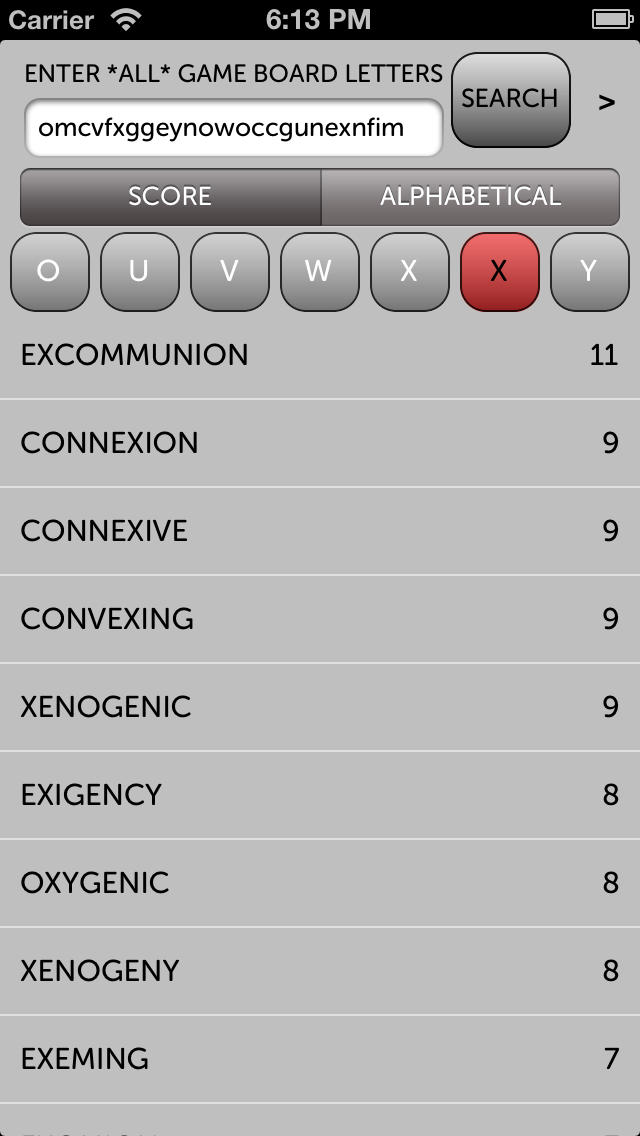The width and height of the screenshot is (640, 1136).
Task: Select the V letter filter
Action: [x=230, y=272]
